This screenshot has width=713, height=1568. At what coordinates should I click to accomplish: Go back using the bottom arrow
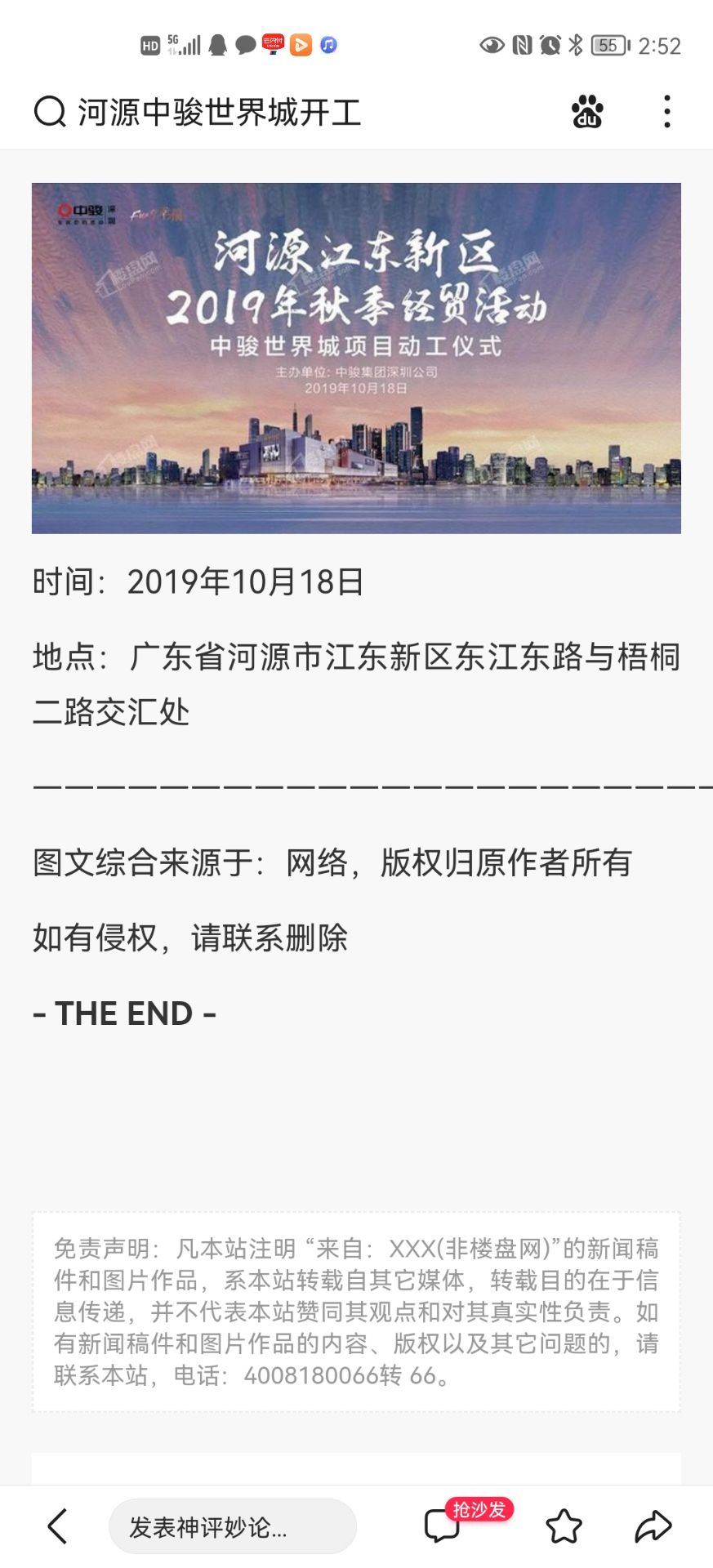pos(57,1526)
